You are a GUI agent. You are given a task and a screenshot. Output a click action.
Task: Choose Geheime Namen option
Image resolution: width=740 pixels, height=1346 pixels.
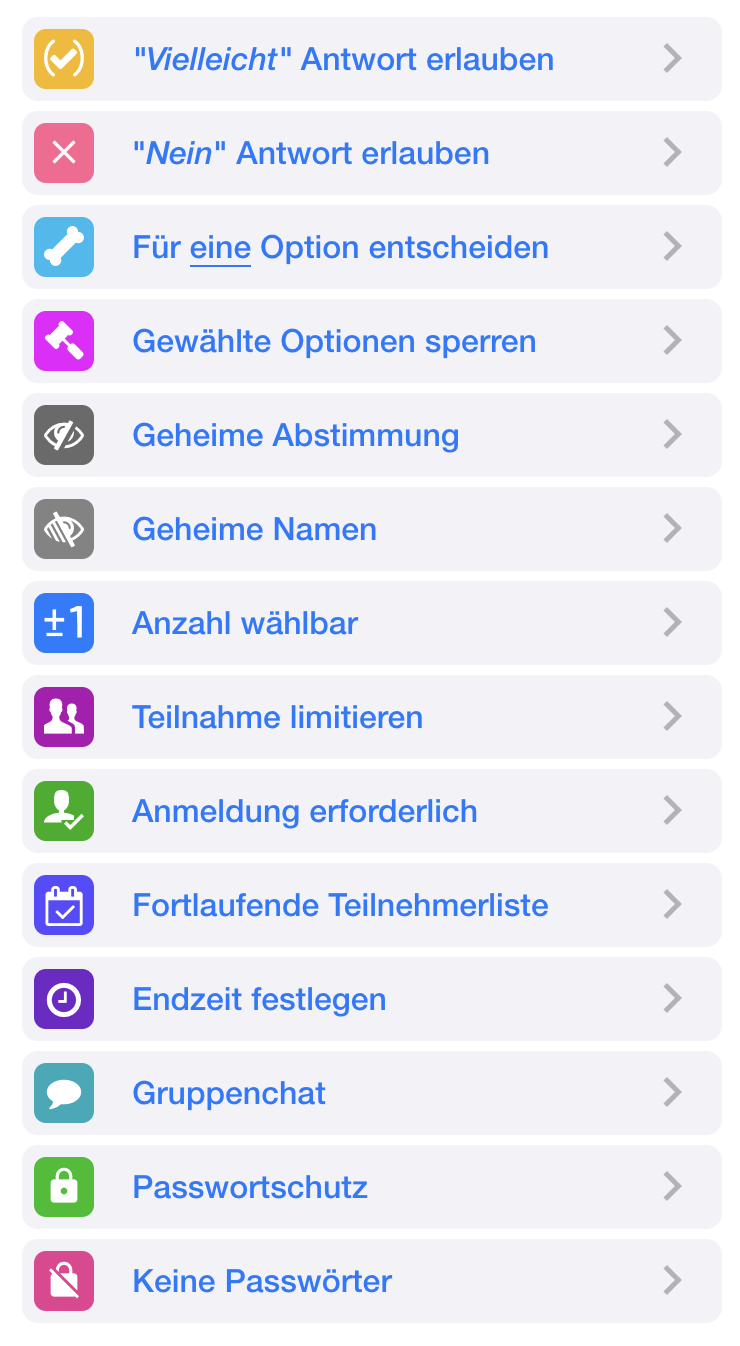tap(255, 530)
